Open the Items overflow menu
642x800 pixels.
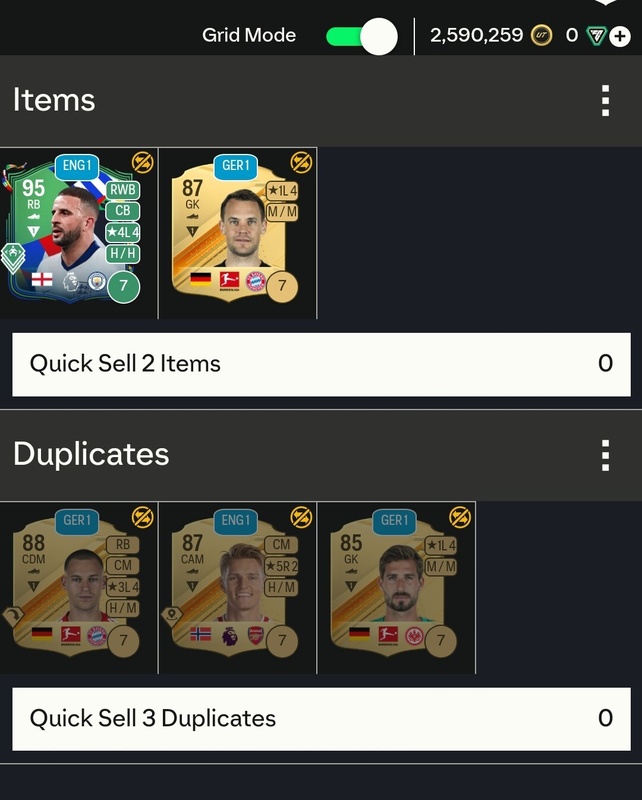coord(605,100)
